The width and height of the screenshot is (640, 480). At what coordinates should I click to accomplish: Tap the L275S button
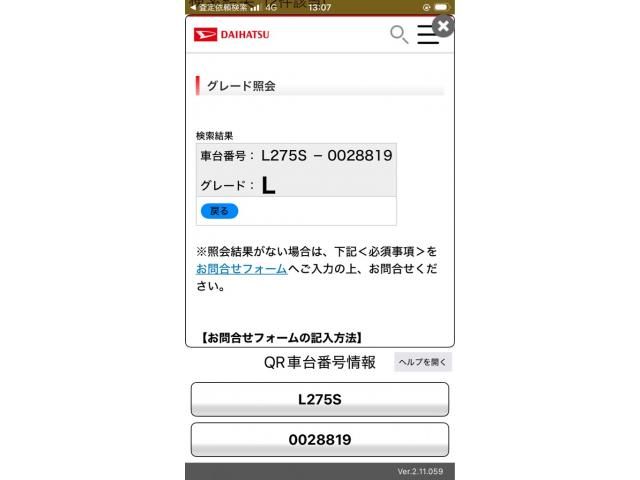tap(320, 399)
